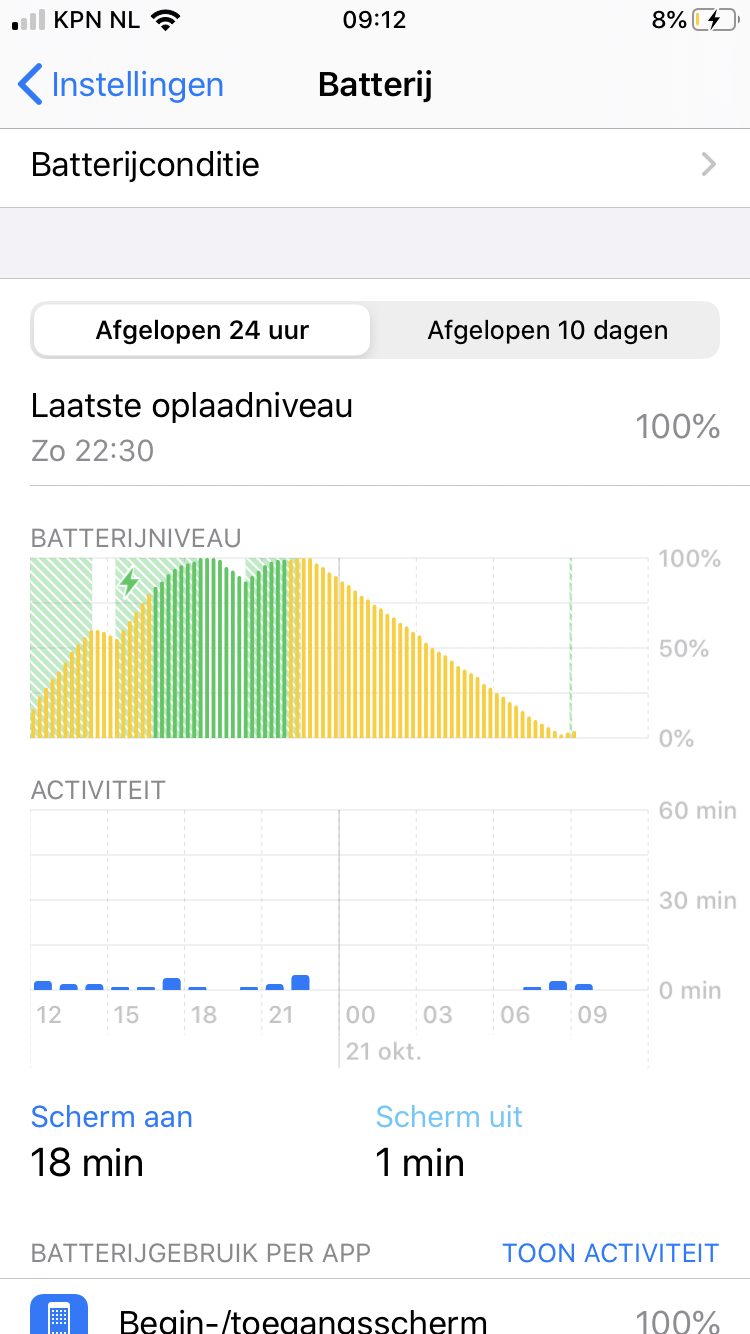Switch to Afgelopen 10 dagen
This screenshot has height=1334, width=750.
click(547, 331)
